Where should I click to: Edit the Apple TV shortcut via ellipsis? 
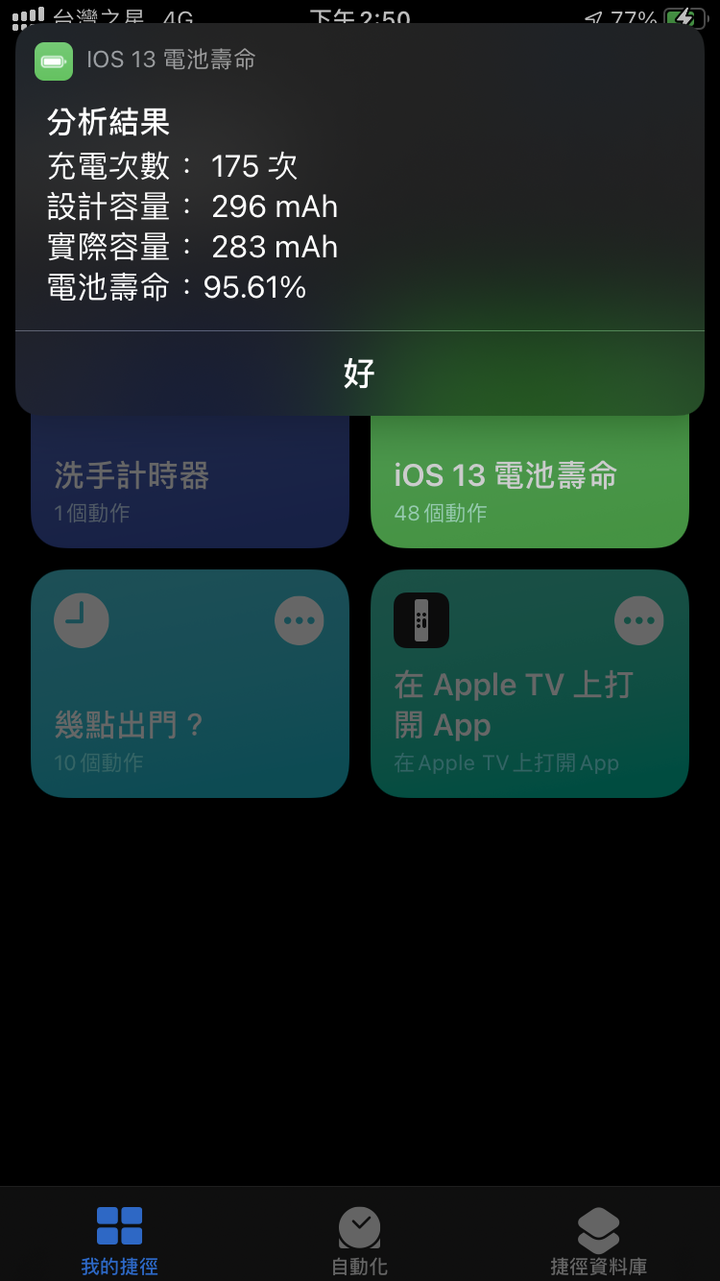tap(639, 621)
